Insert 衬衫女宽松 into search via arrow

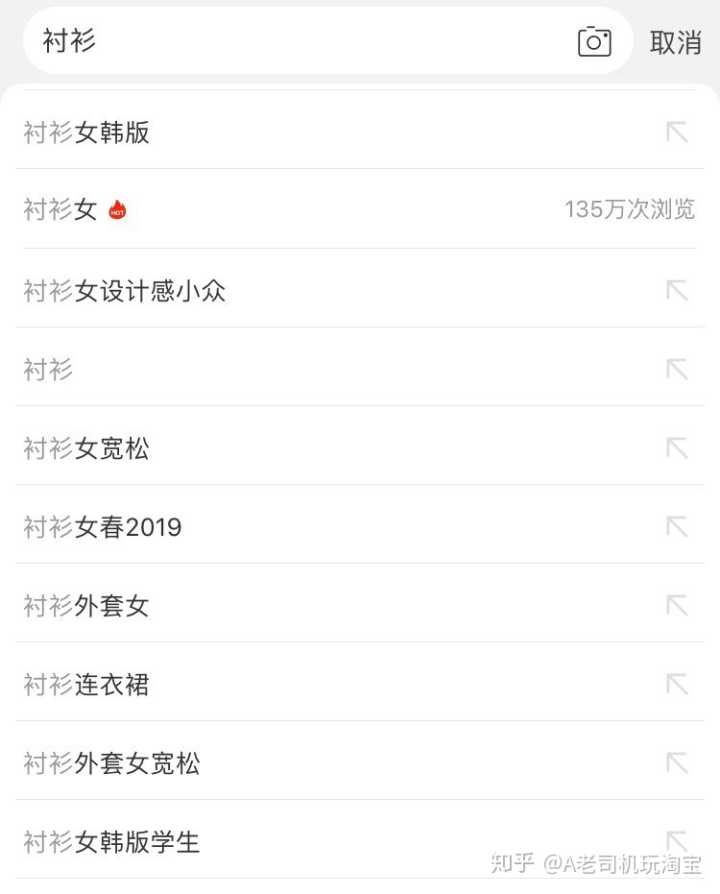point(677,449)
